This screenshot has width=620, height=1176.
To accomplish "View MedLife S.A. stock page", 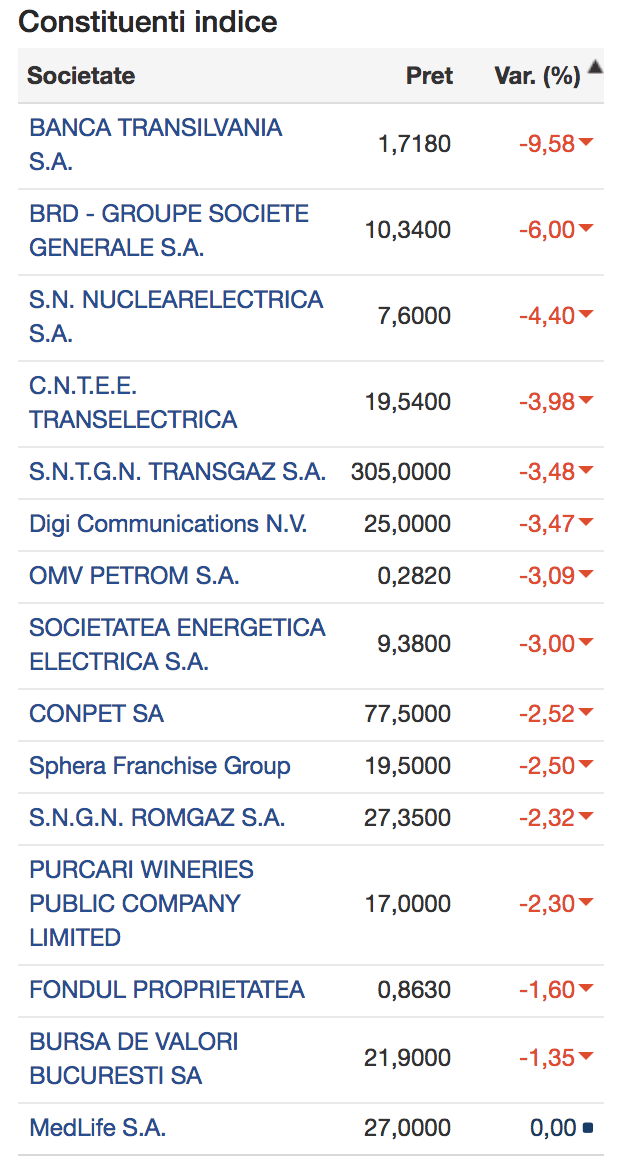I will point(97,1127).
